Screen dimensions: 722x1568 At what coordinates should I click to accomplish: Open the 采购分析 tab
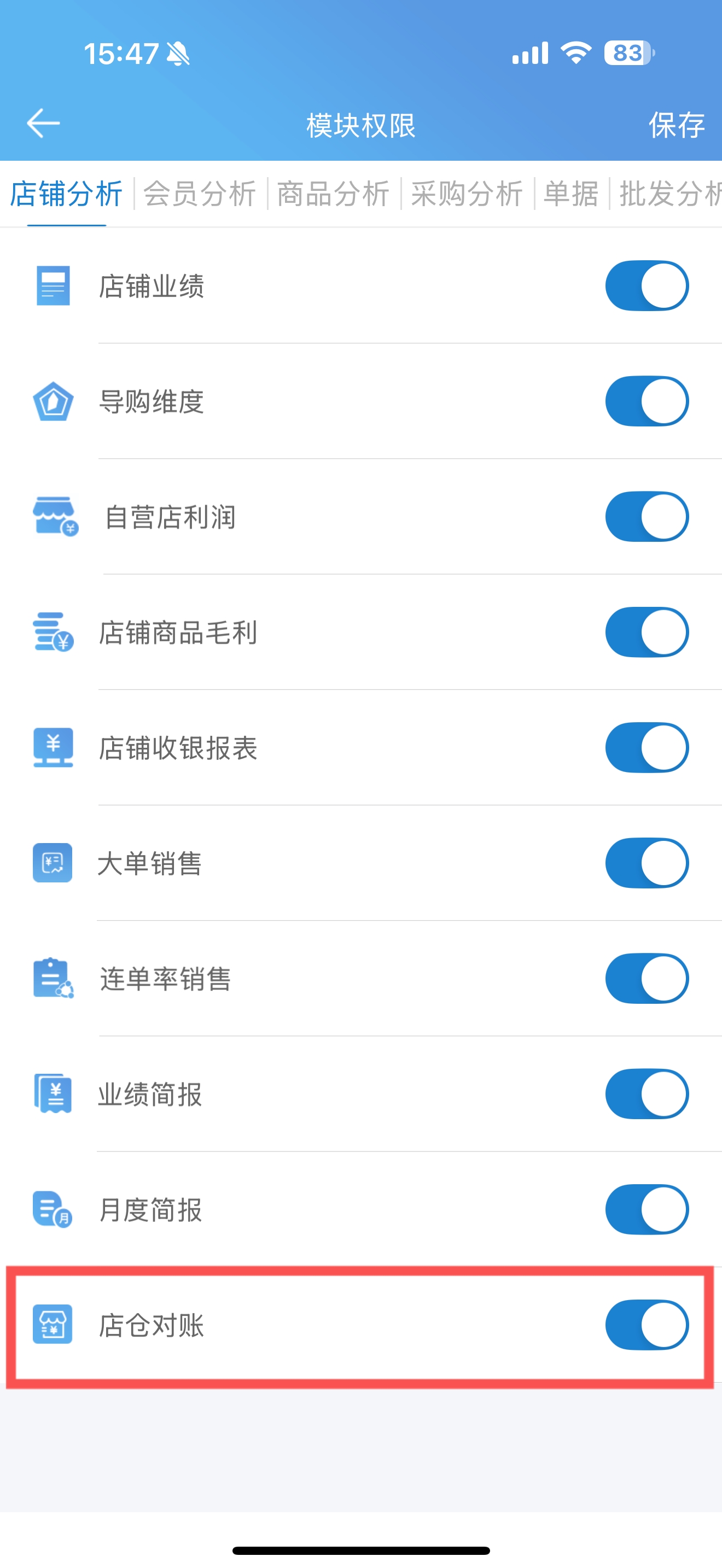click(467, 194)
